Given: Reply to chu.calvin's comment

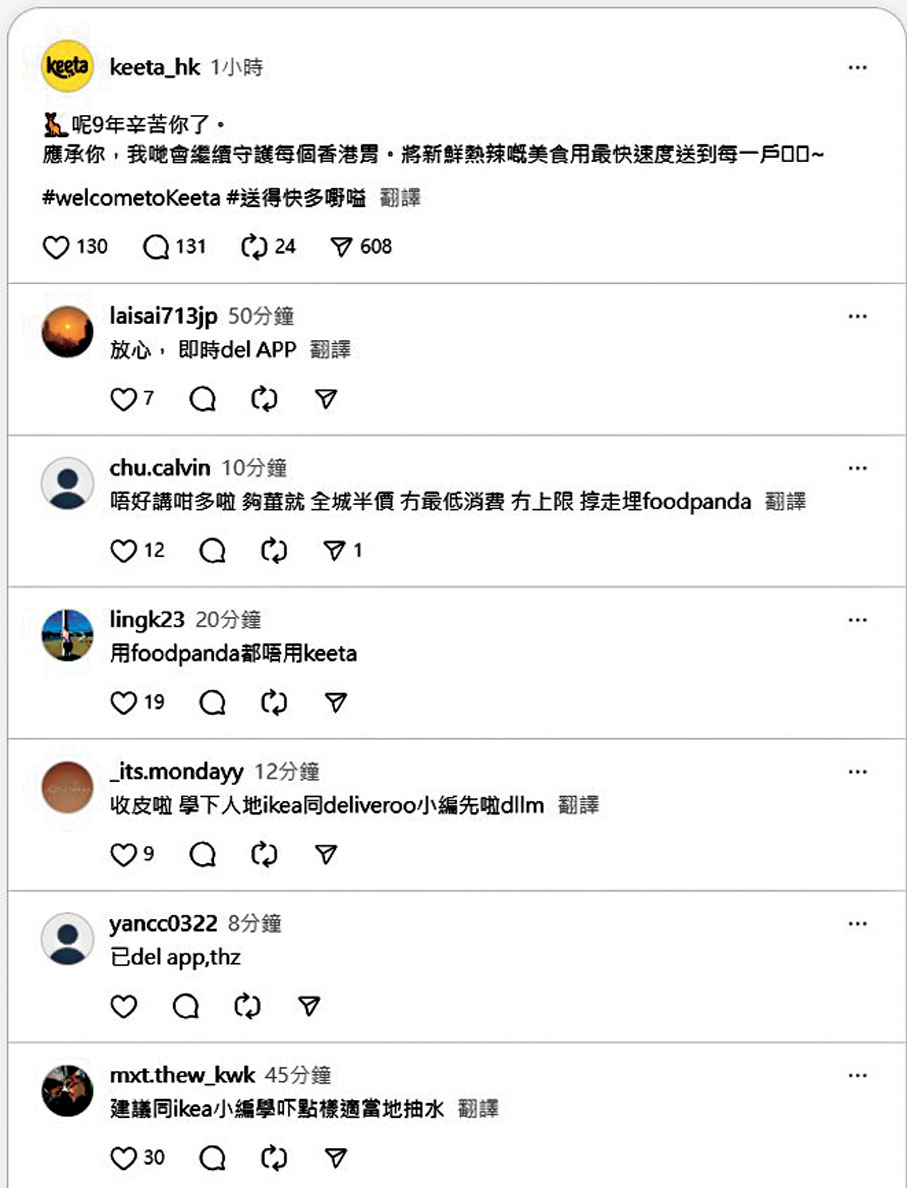Looking at the screenshot, I should (x=212, y=551).
